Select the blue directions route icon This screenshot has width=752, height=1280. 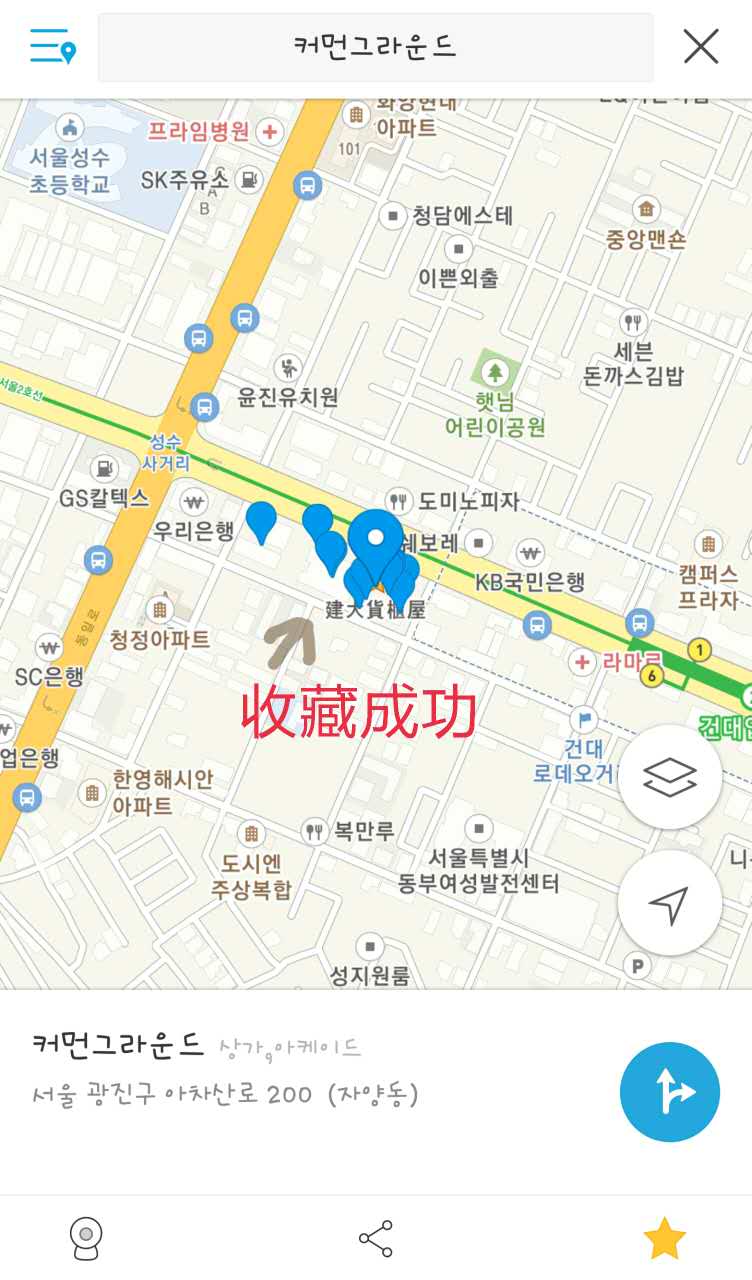pos(670,1092)
